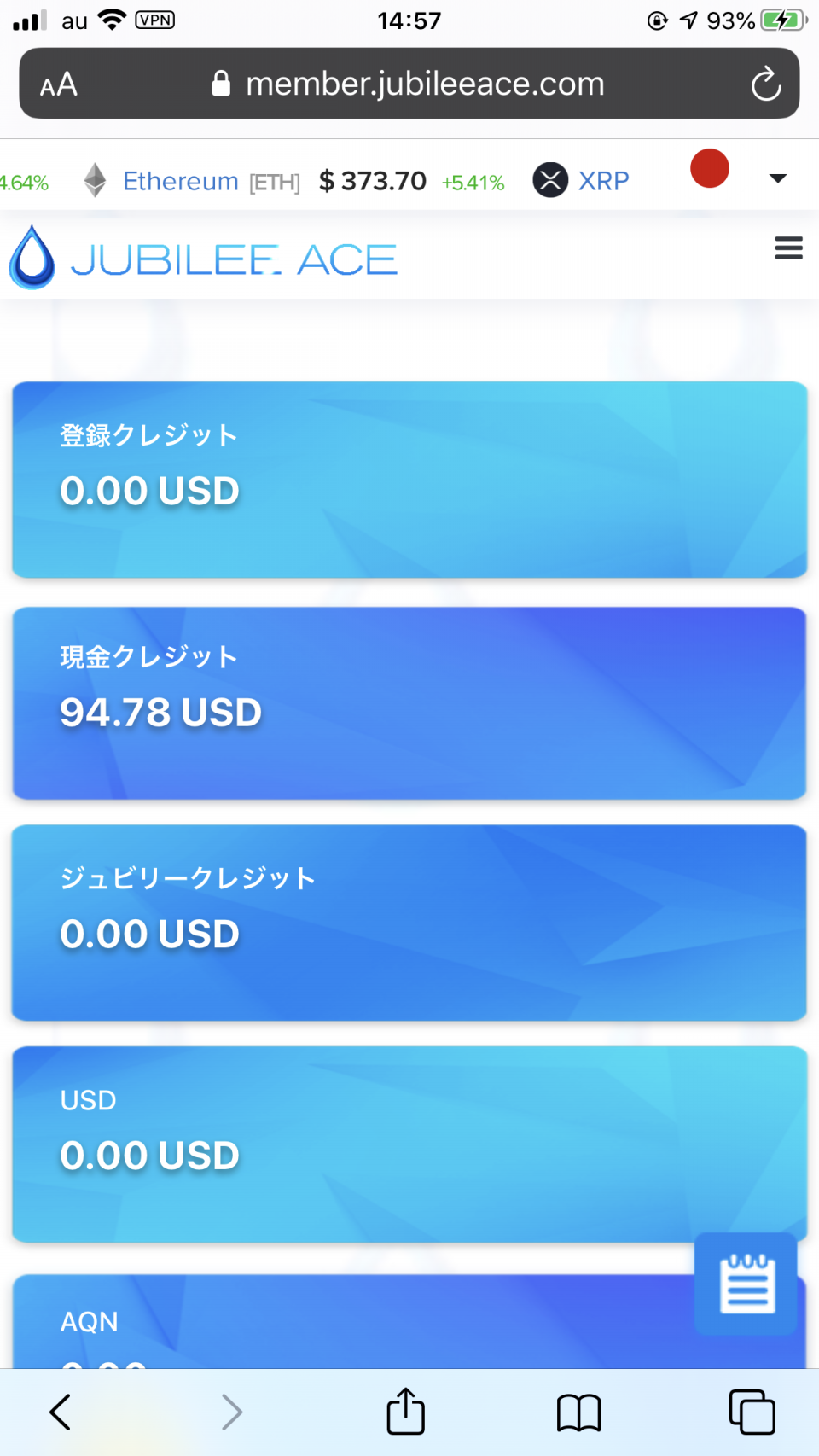Show all open tabs

[x=752, y=1412]
